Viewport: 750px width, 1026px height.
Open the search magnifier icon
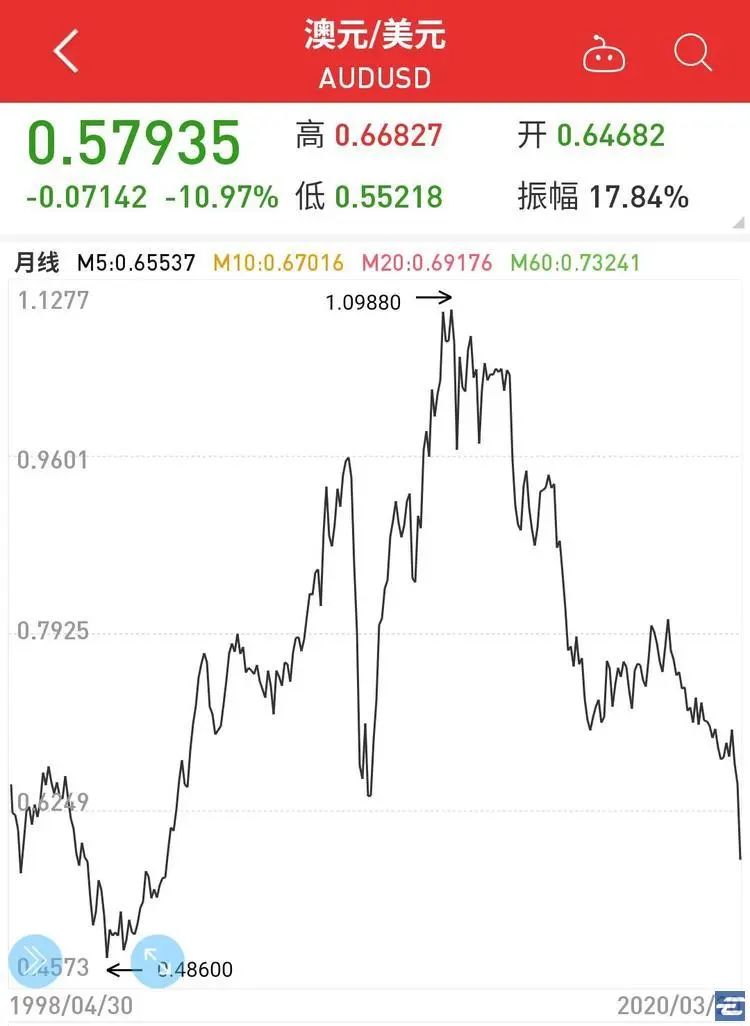point(690,52)
